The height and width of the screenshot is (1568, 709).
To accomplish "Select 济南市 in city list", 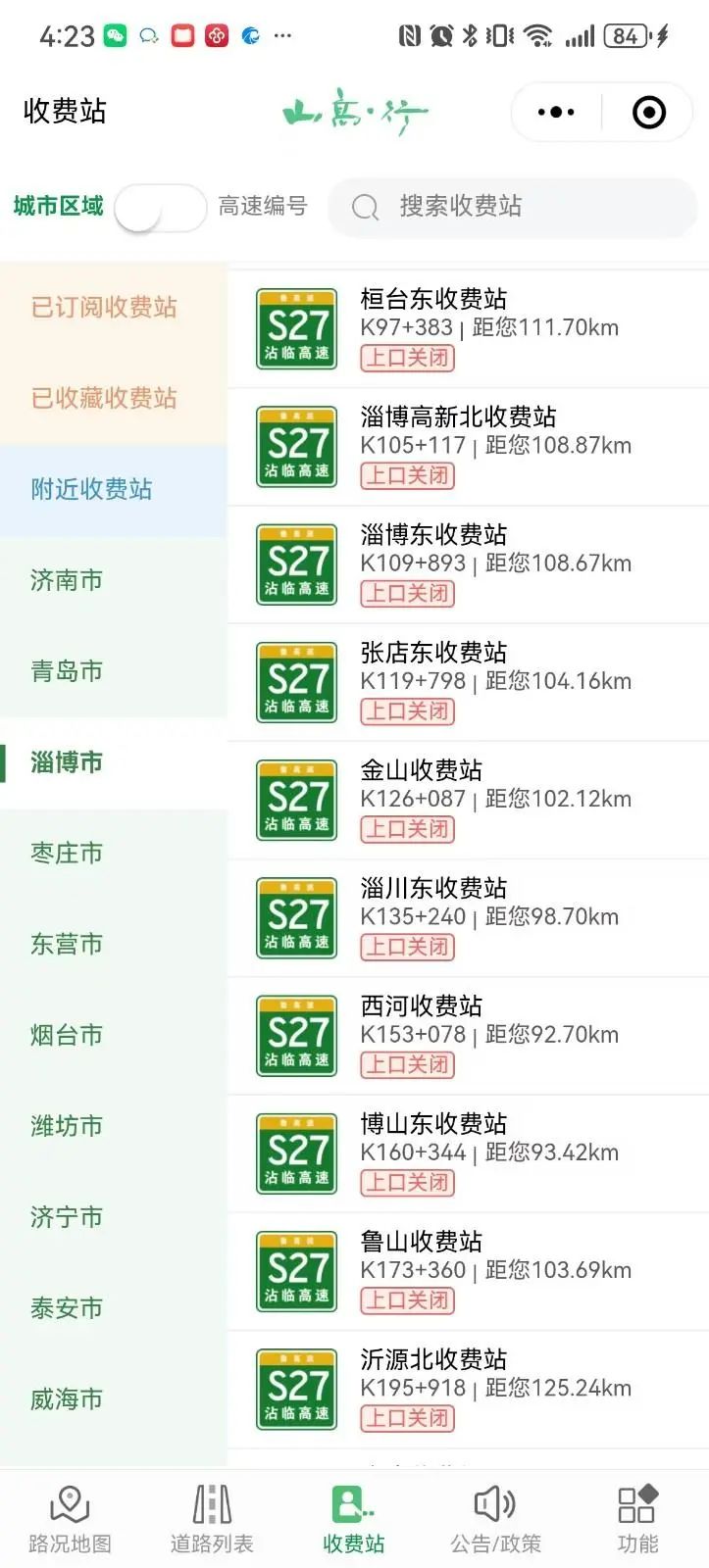I will point(67,580).
